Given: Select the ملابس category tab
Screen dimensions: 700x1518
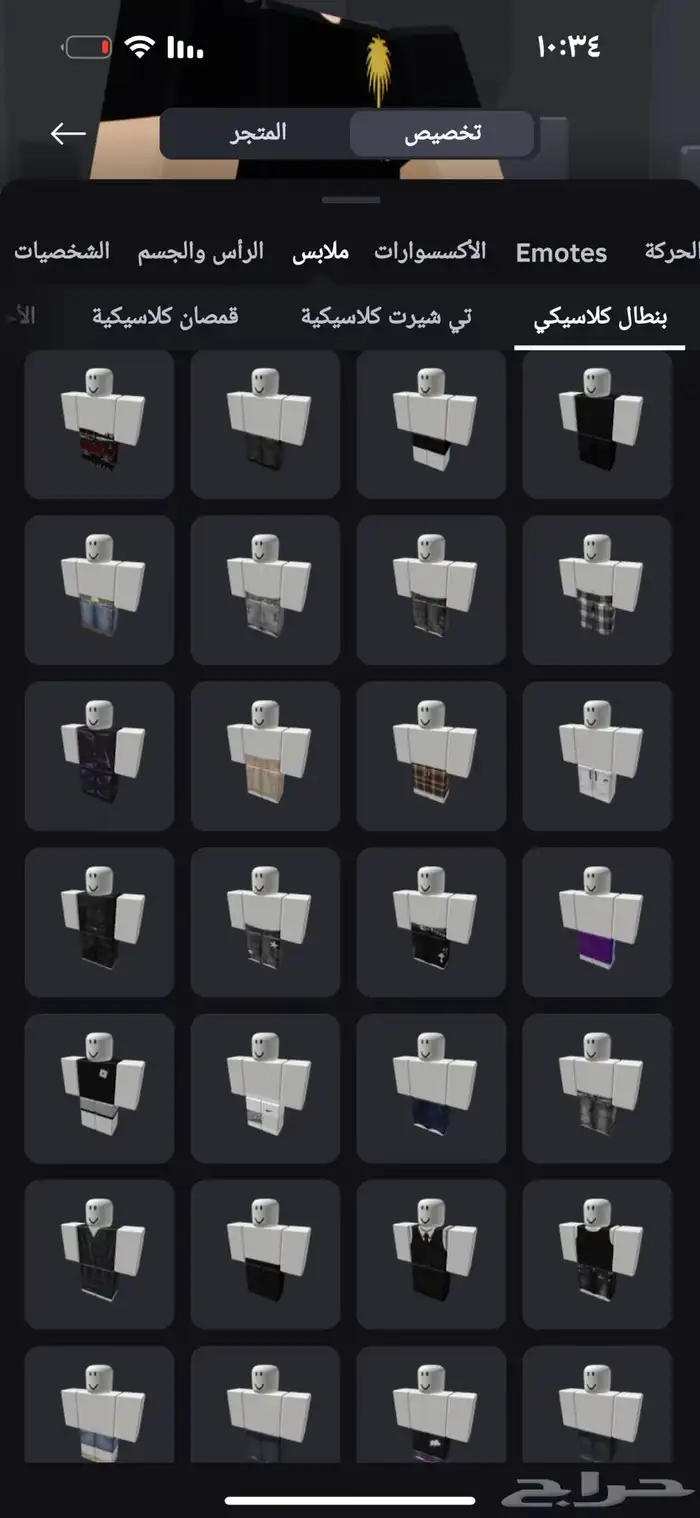Looking at the screenshot, I should (320, 251).
